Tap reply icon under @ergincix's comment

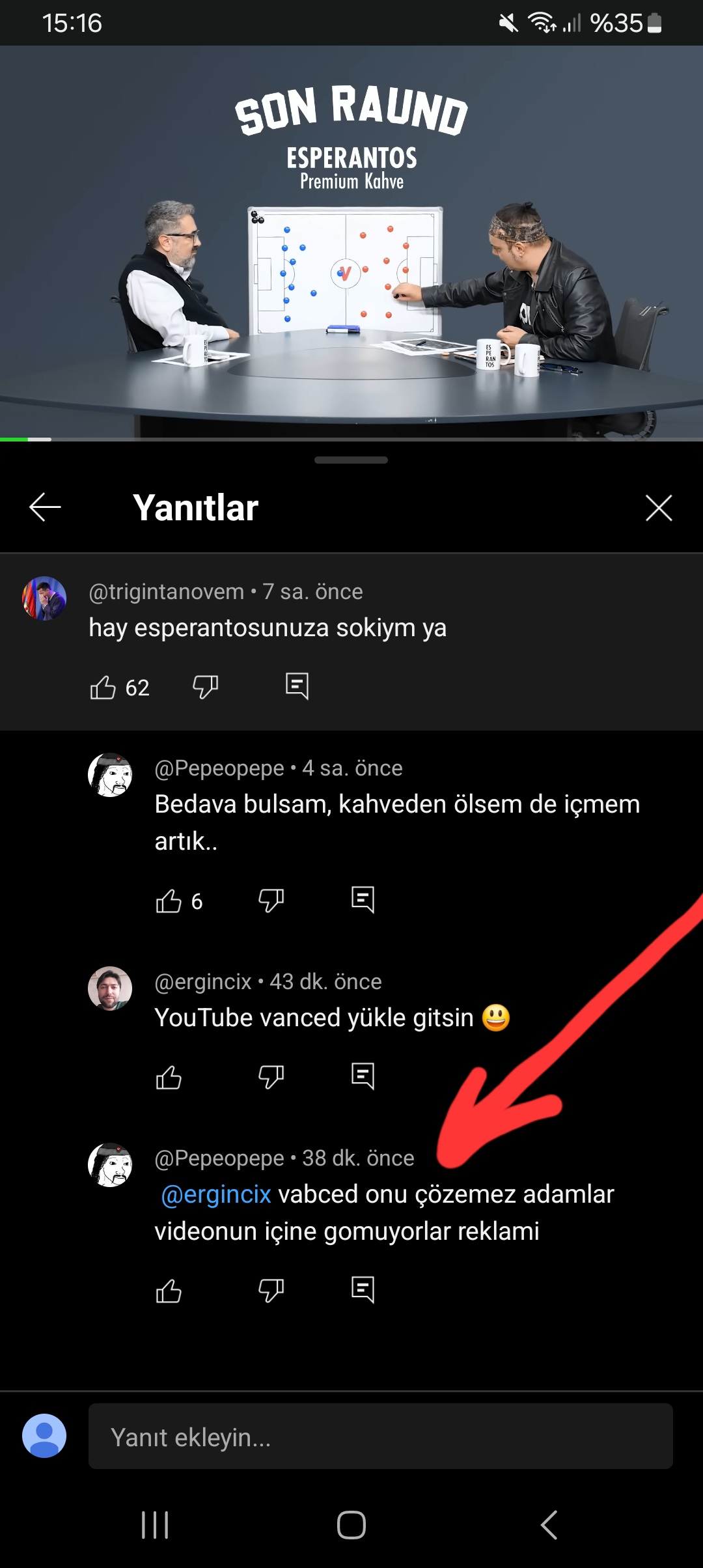click(x=363, y=1076)
